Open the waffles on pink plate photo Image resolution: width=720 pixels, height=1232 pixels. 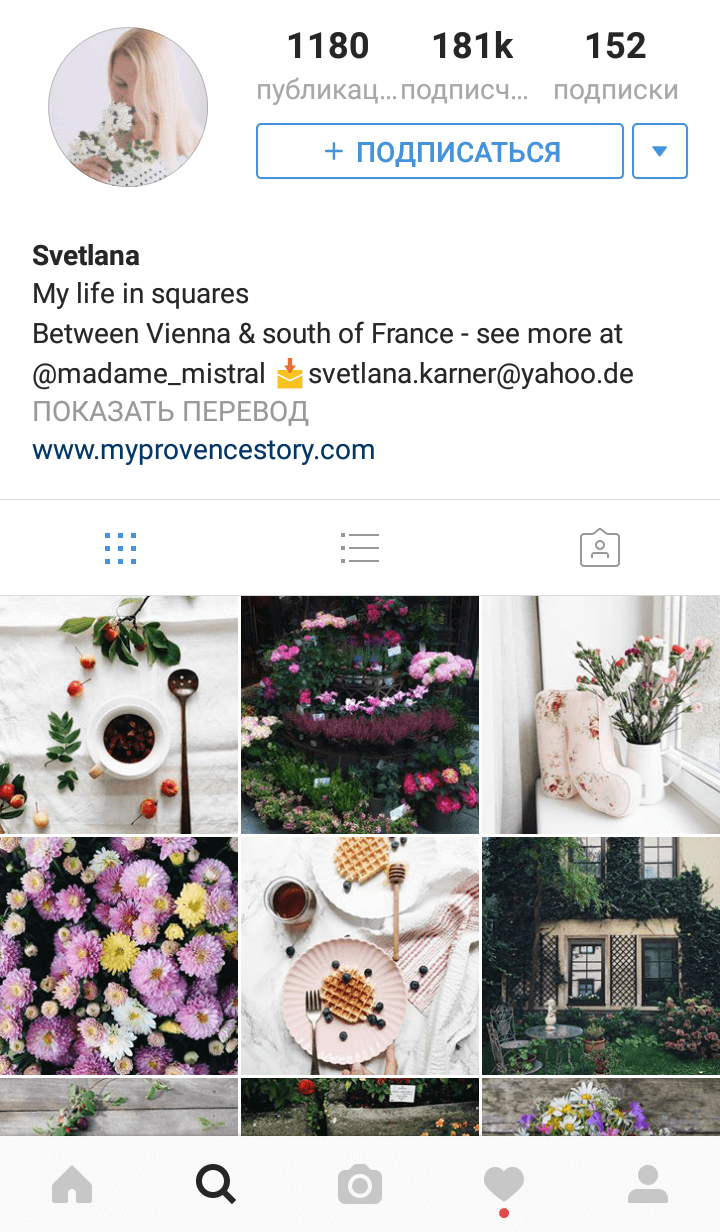[x=360, y=956]
